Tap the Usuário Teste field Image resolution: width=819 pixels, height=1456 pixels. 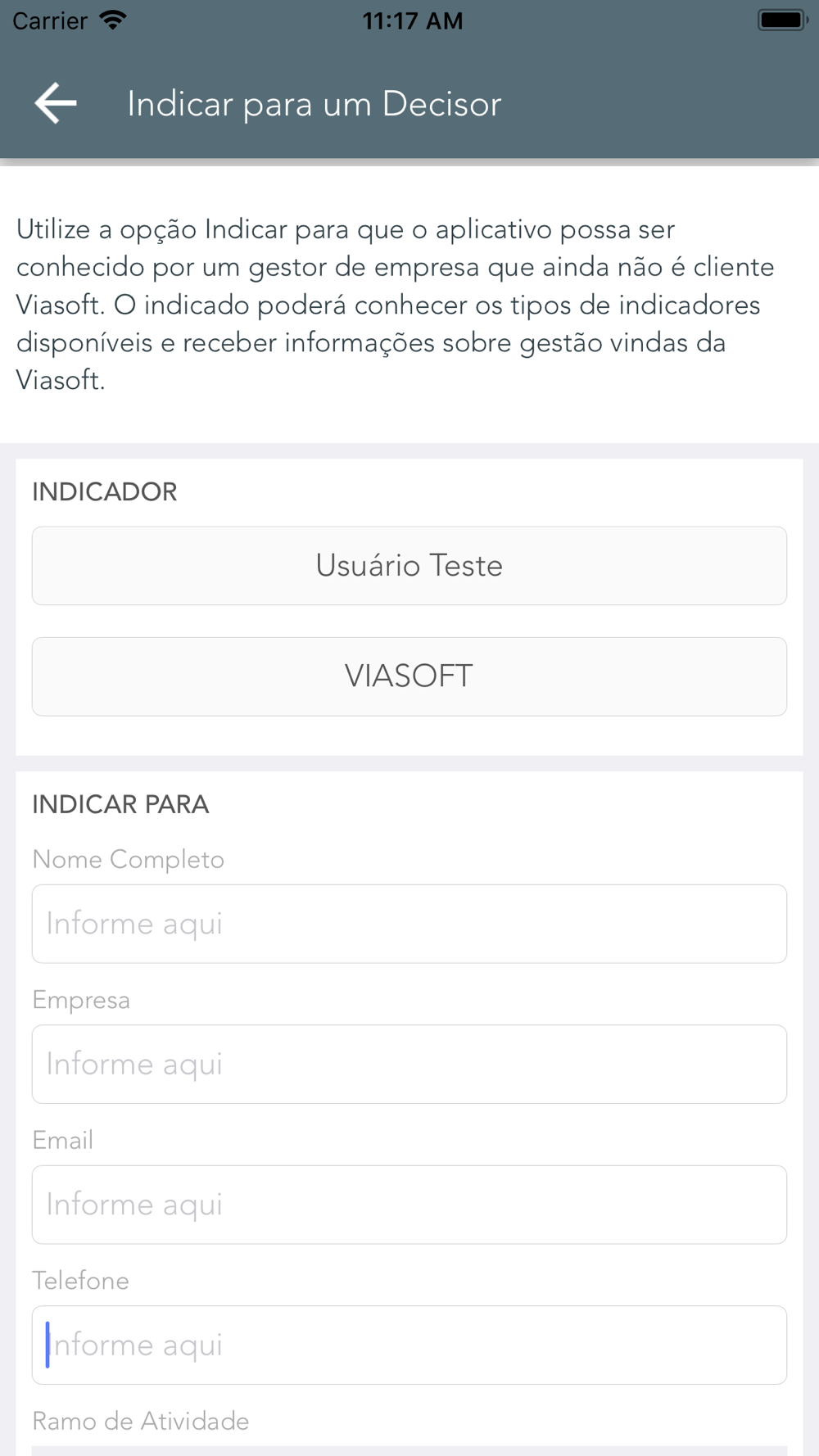(409, 566)
